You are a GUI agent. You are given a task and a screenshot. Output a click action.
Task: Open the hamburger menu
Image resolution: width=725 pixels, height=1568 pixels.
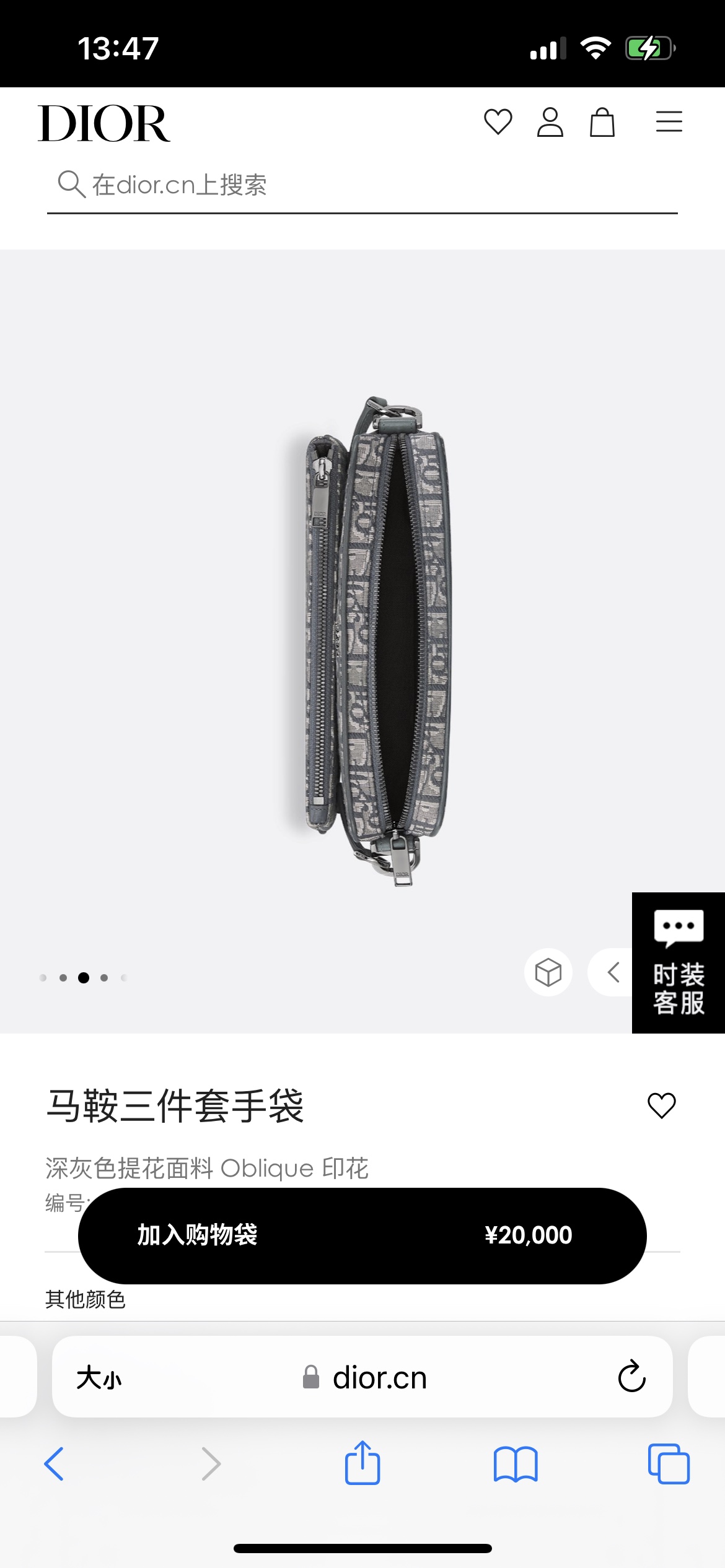tap(669, 122)
